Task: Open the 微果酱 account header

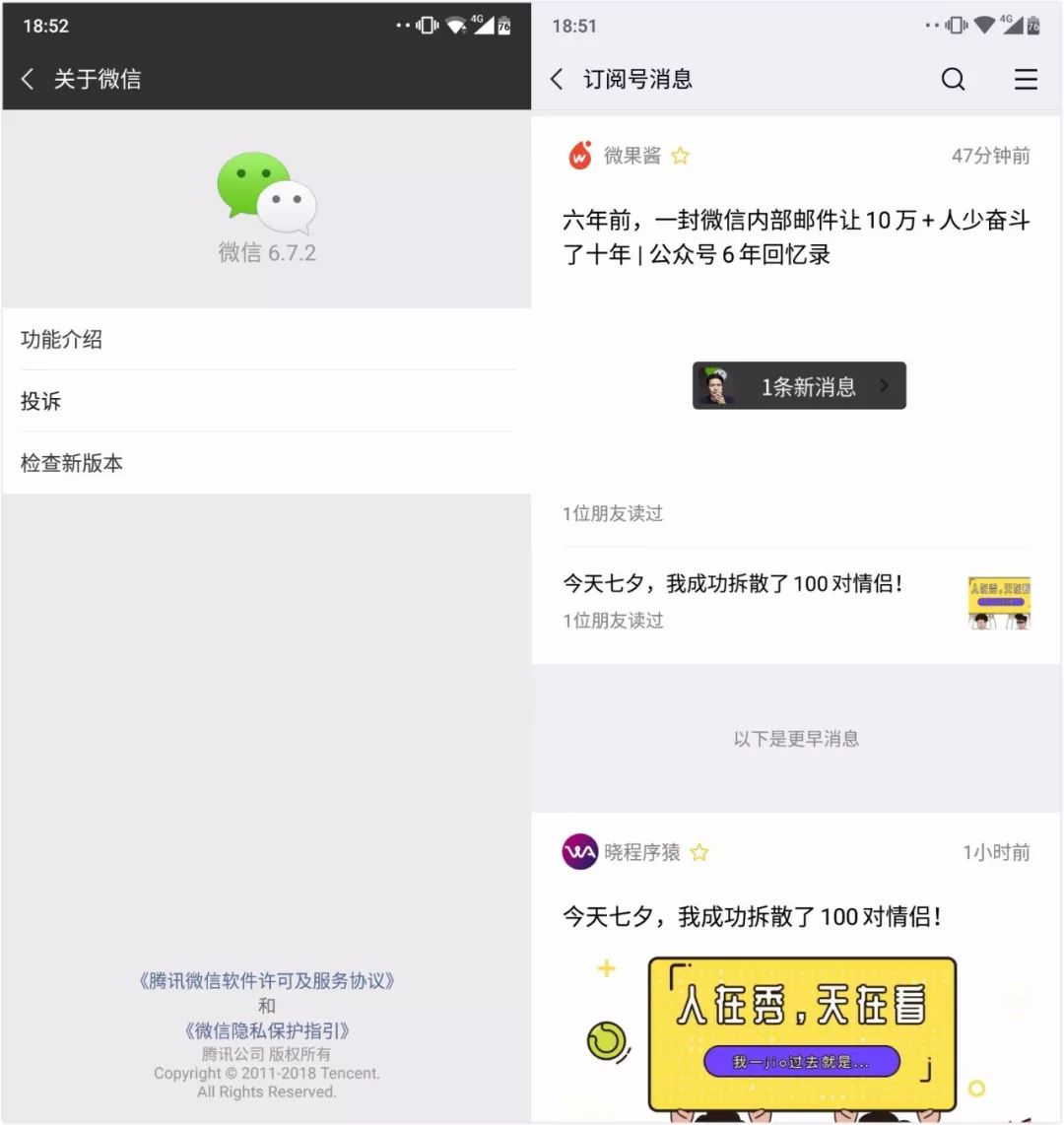Action: pos(629,156)
